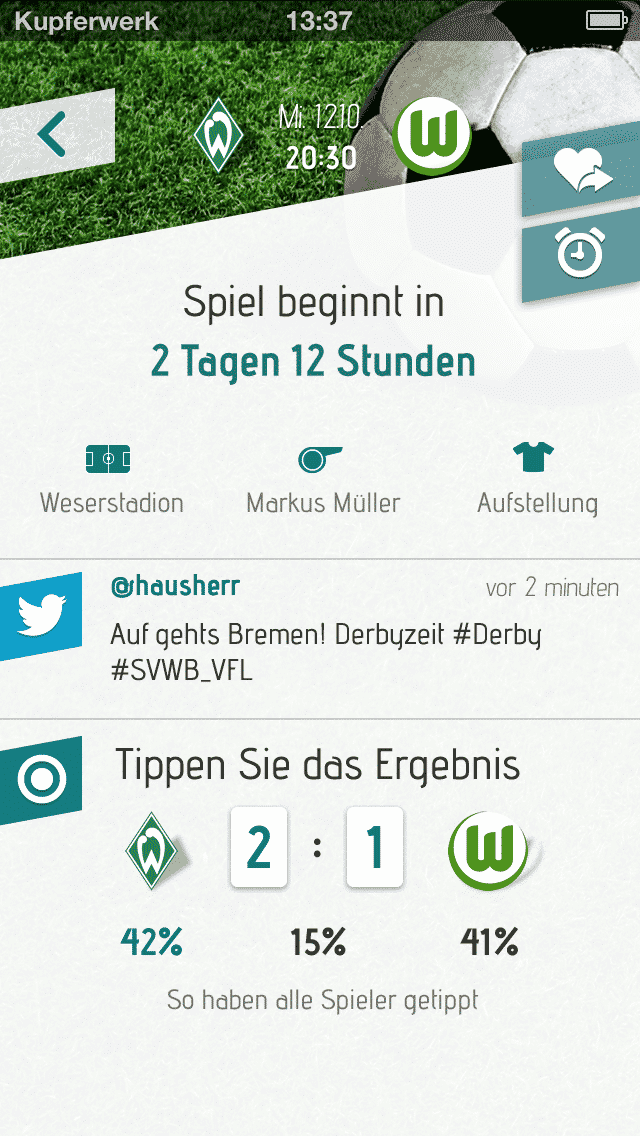Viewport: 640px width, 1136px height.
Task: Set a reminder with the alarm clock
Action: tap(581, 256)
